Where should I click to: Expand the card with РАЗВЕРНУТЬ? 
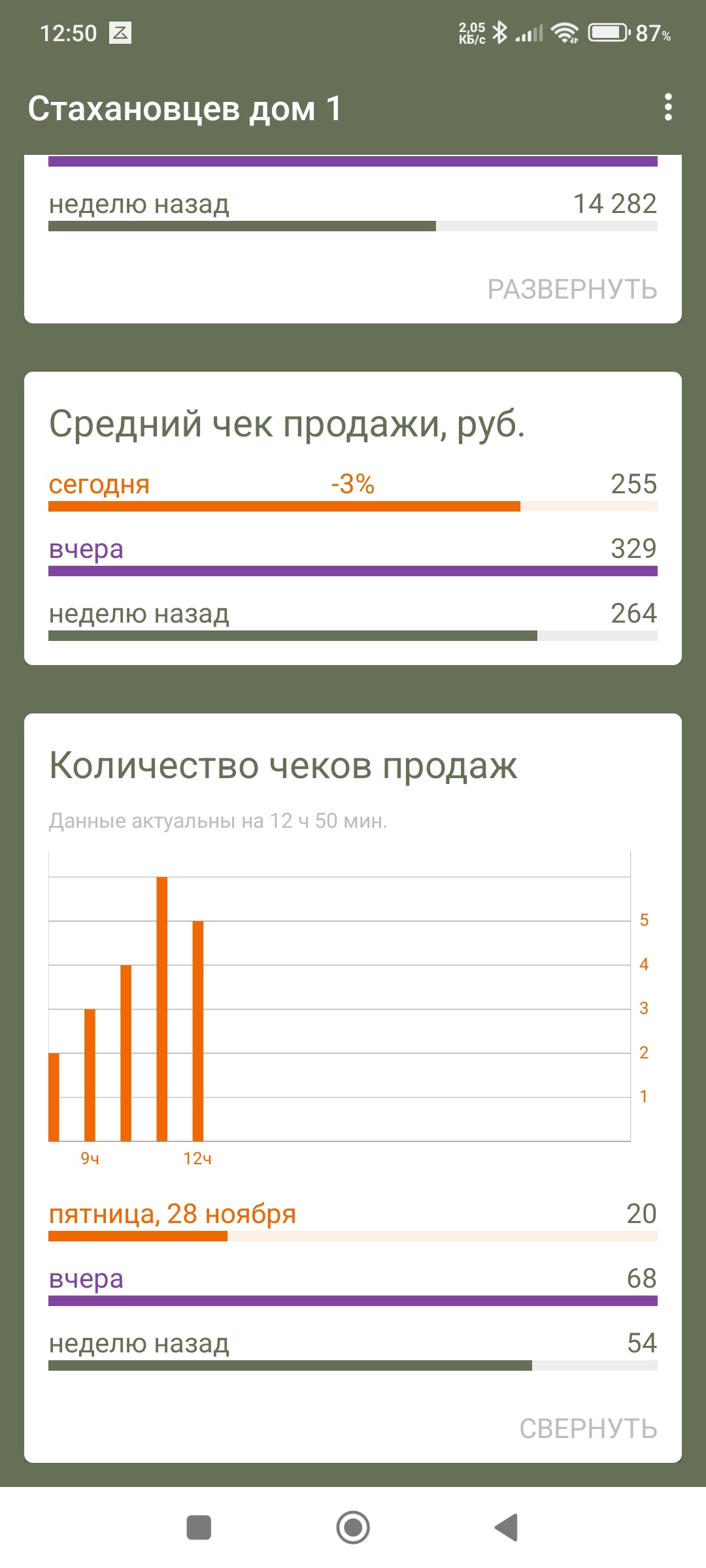(572, 289)
